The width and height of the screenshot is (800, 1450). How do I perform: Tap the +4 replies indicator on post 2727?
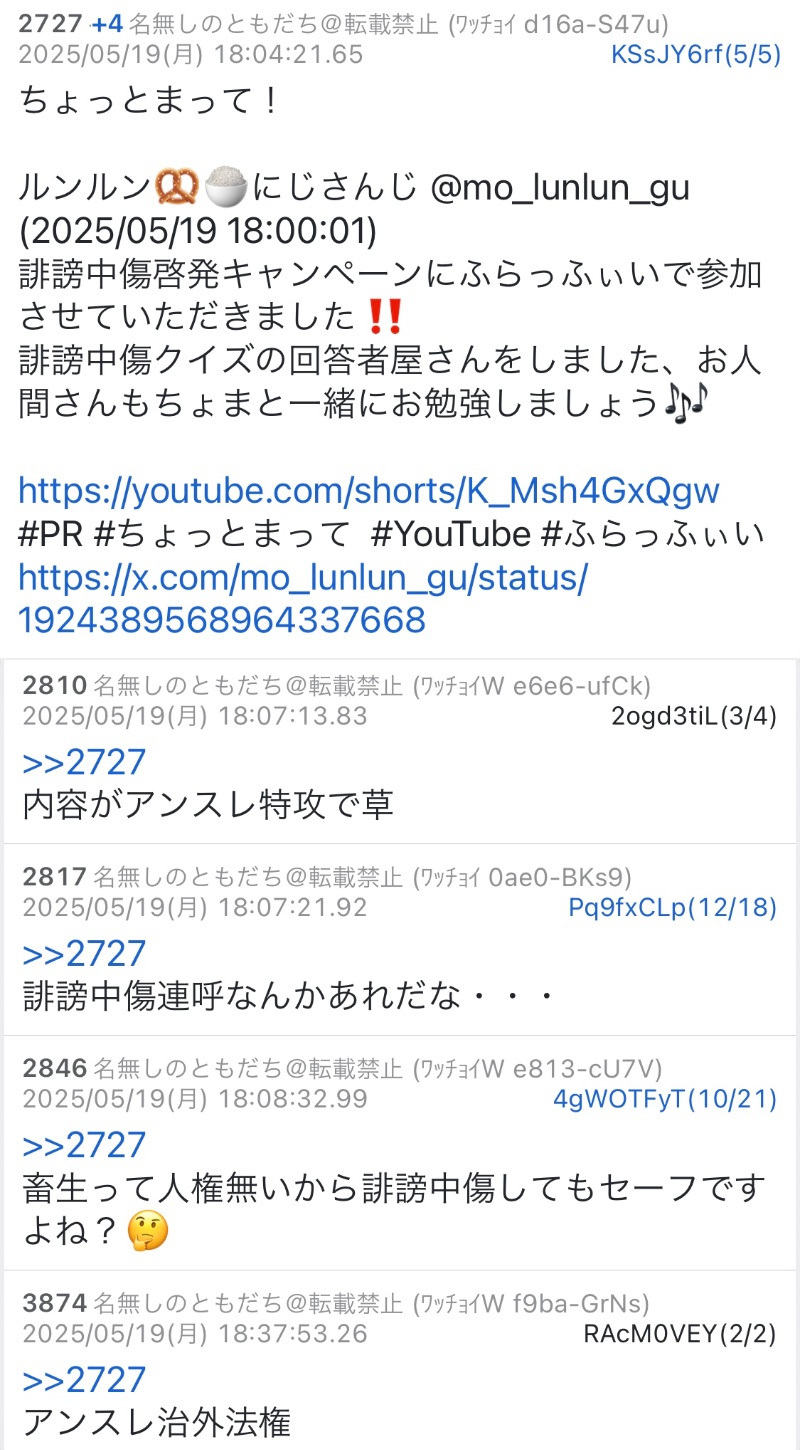pos(107,24)
